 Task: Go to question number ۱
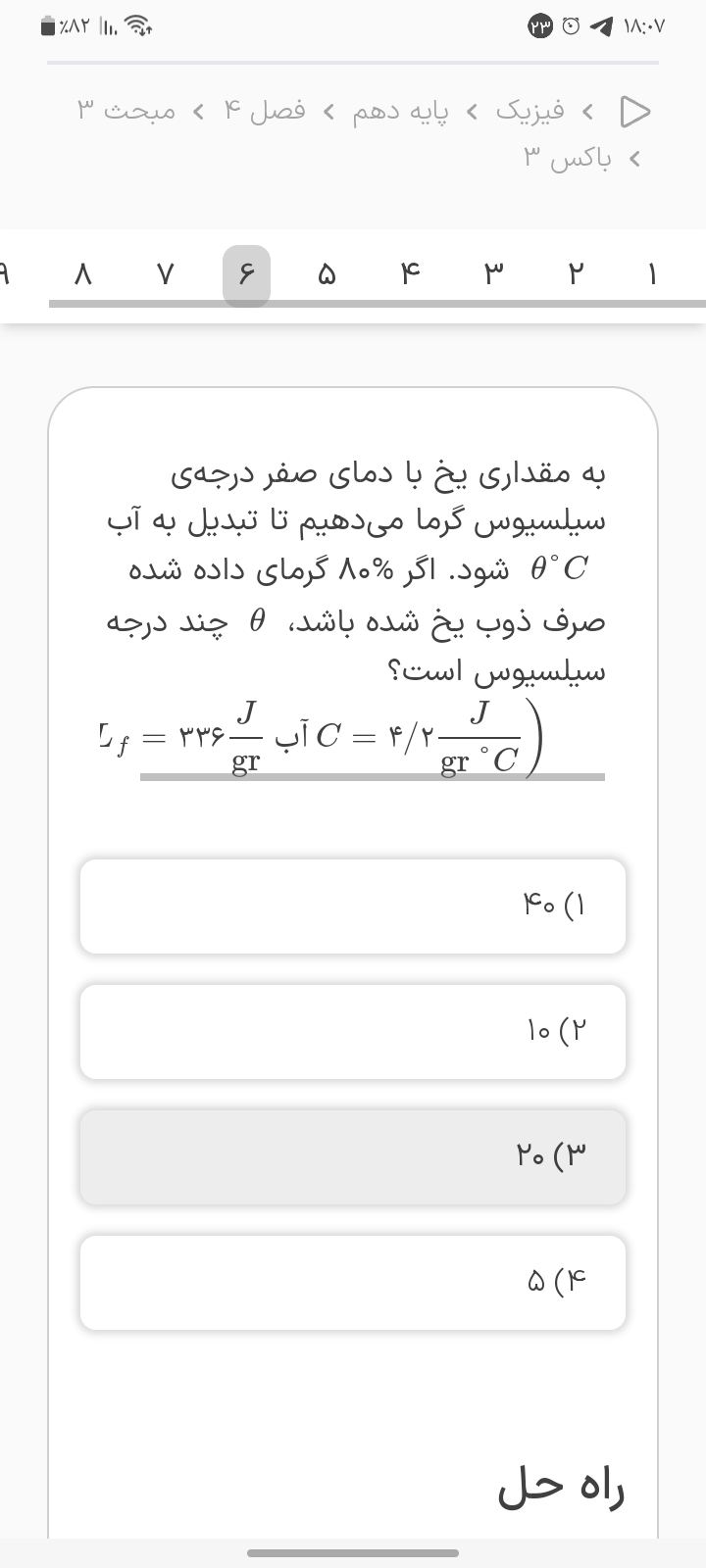(652, 275)
